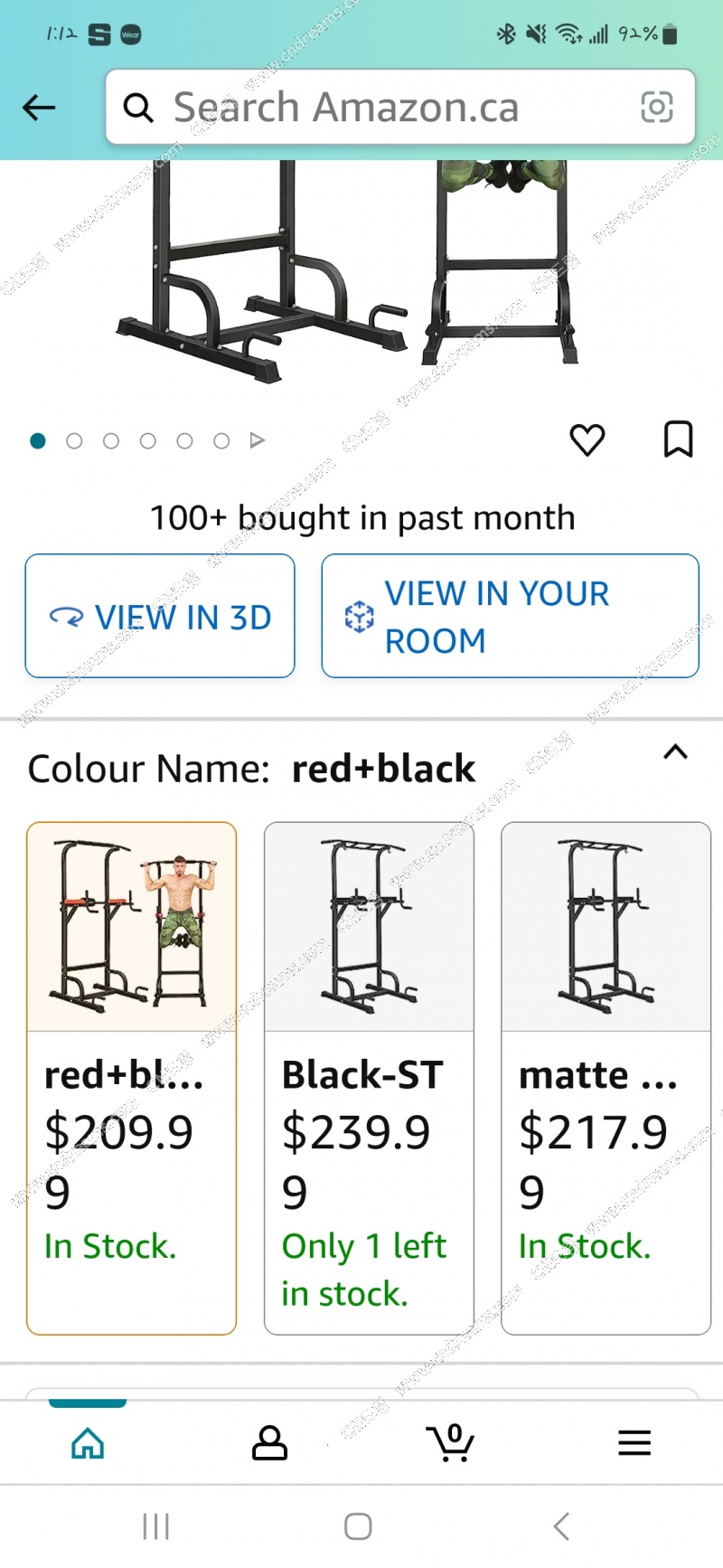The width and height of the screenshot is (723, 1568).
Task: Tap the system home button
Action: tap(358, 1526)
